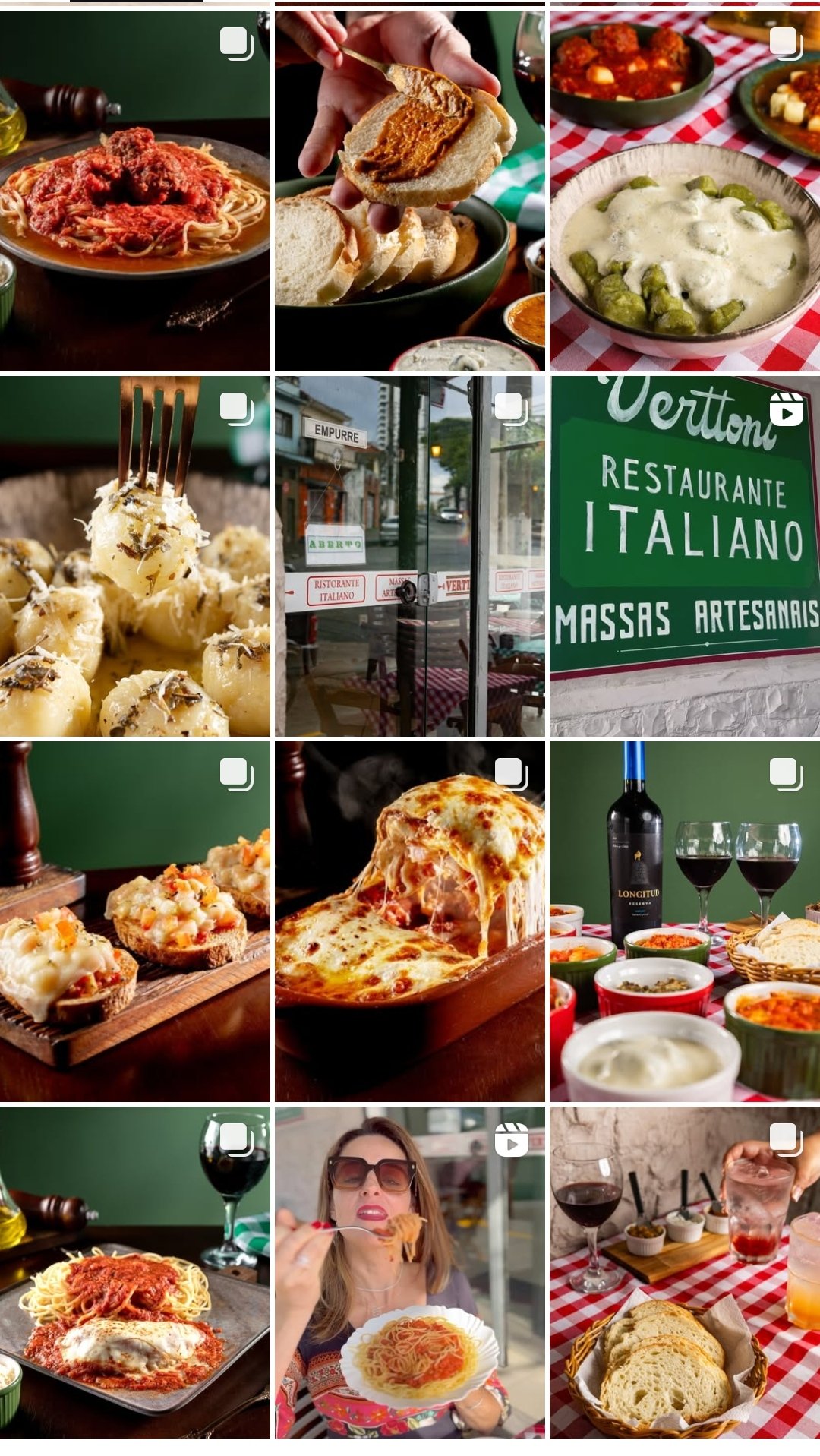The width and height of the screenshot is (820, 1456).
Task: Open the Longitud wine bottle post
Action: click(685, 921)
